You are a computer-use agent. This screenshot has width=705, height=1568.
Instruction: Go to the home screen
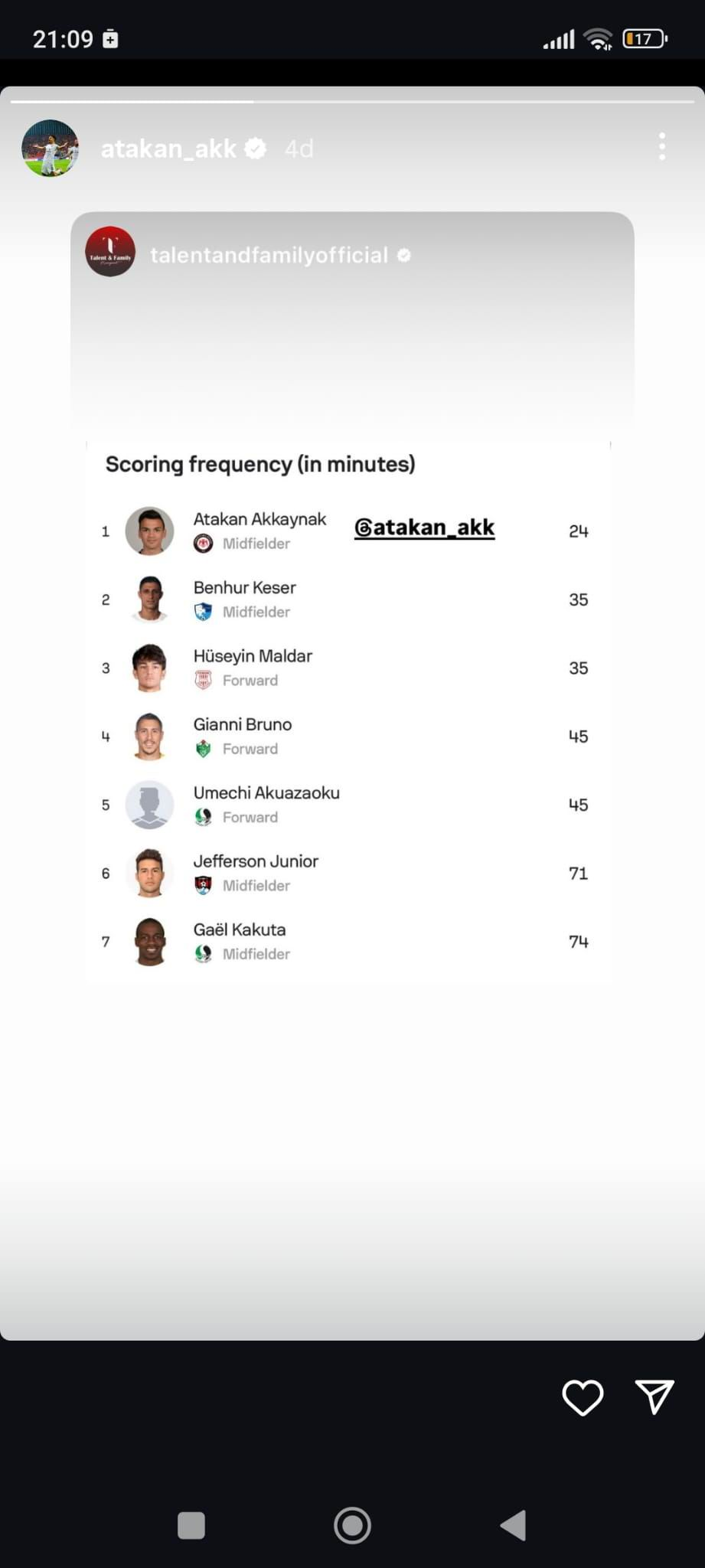click(x=352, y=1525)
